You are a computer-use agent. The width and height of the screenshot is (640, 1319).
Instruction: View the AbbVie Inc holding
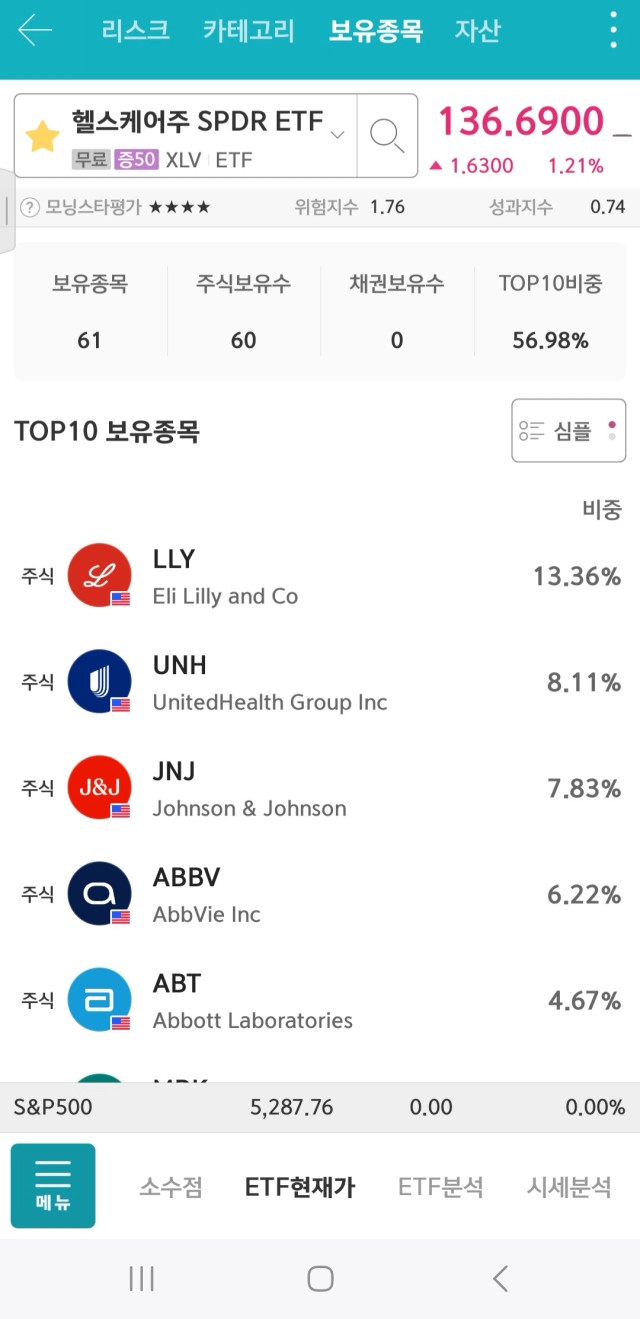pos(320,894)
